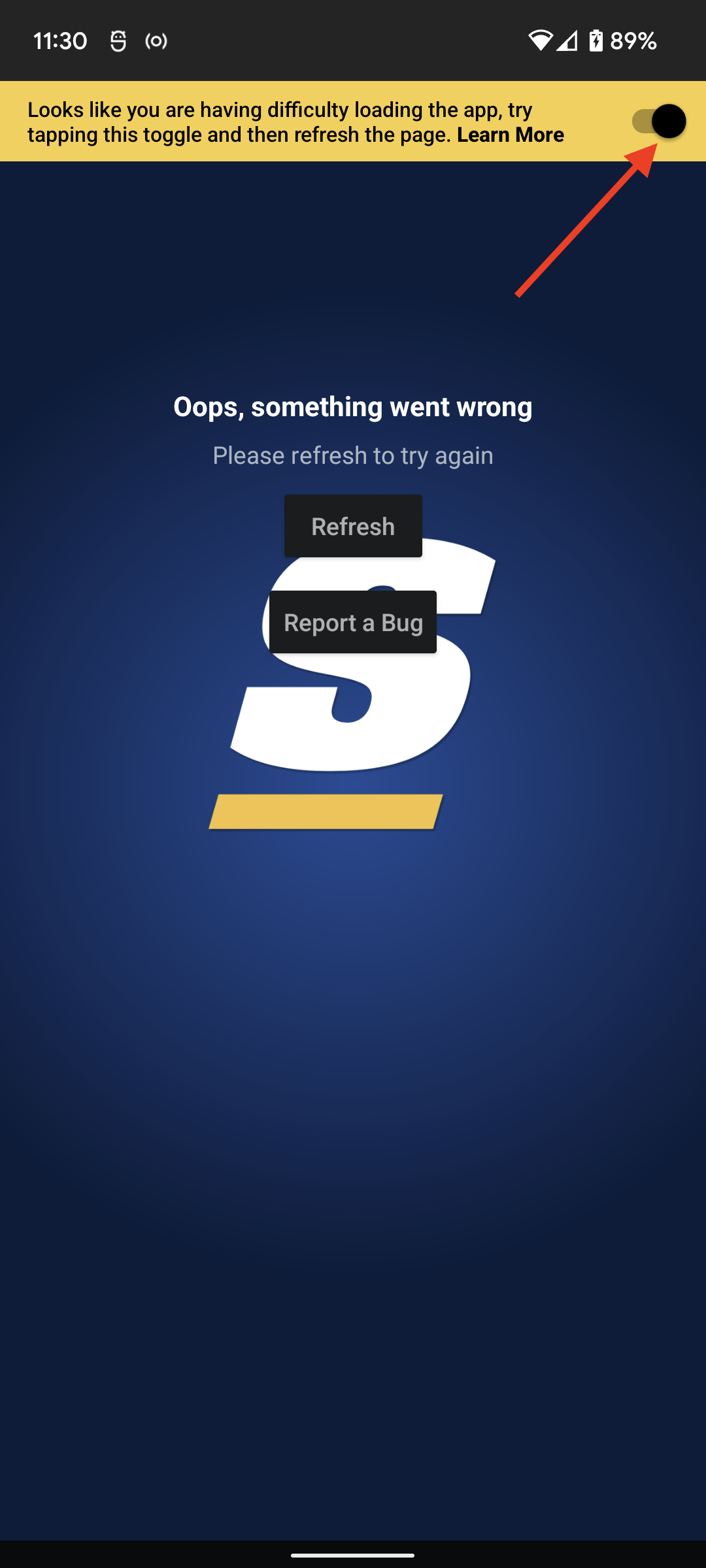
Task: Open the Learn More link
Action: pyautogui.click(x=510, y=135)
